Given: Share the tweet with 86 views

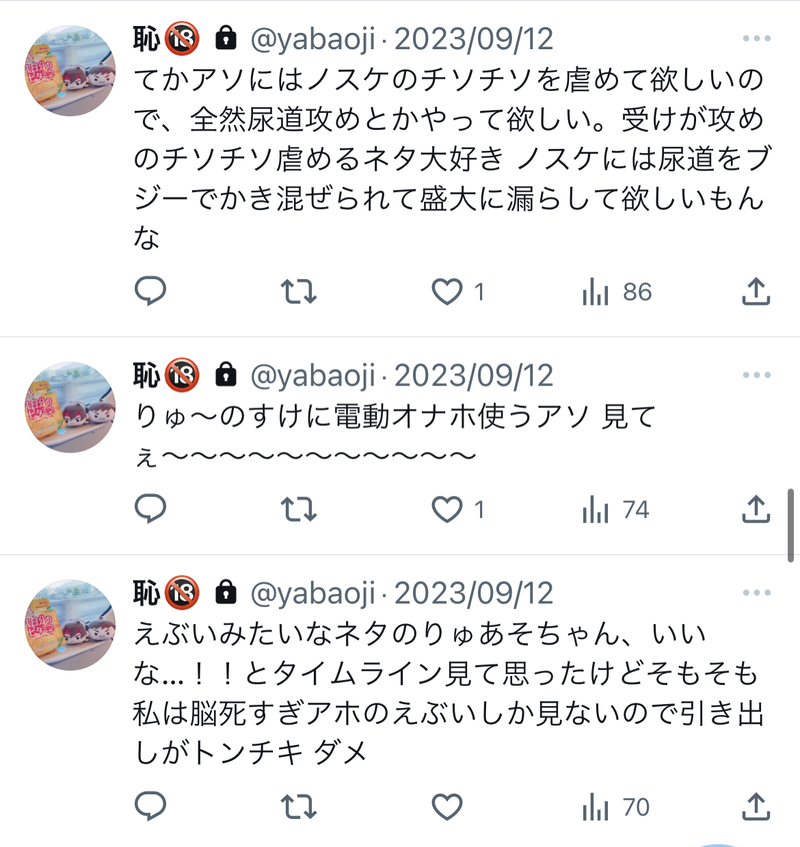Looking at the screenshot, I should click(756, 291).
